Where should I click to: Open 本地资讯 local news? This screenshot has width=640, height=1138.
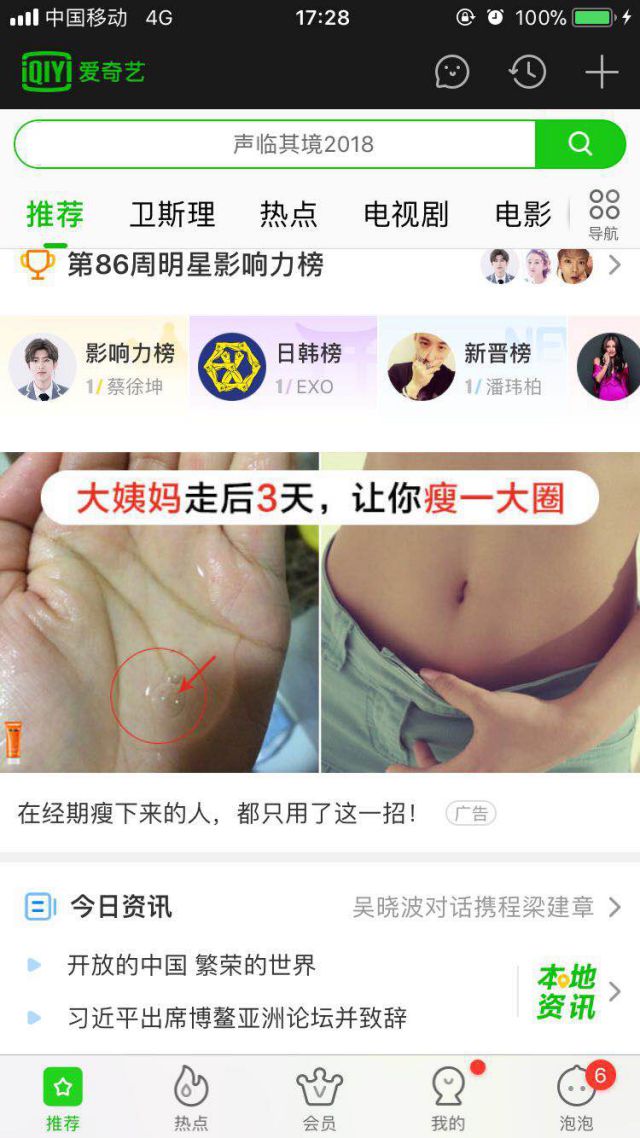tap(567, 991)
